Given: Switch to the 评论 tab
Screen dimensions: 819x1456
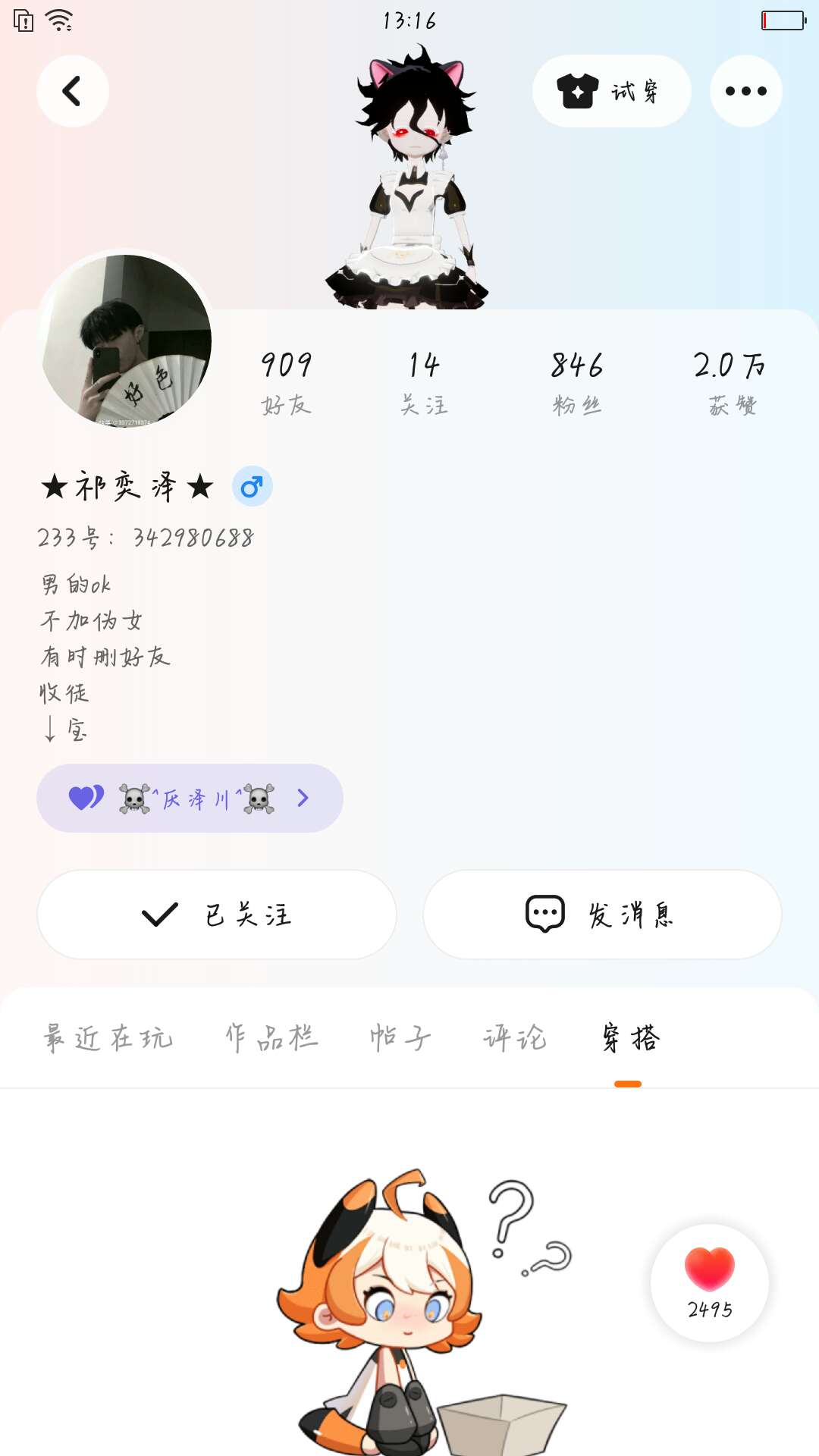Looking at the screenshot, I should (515, 1037).
